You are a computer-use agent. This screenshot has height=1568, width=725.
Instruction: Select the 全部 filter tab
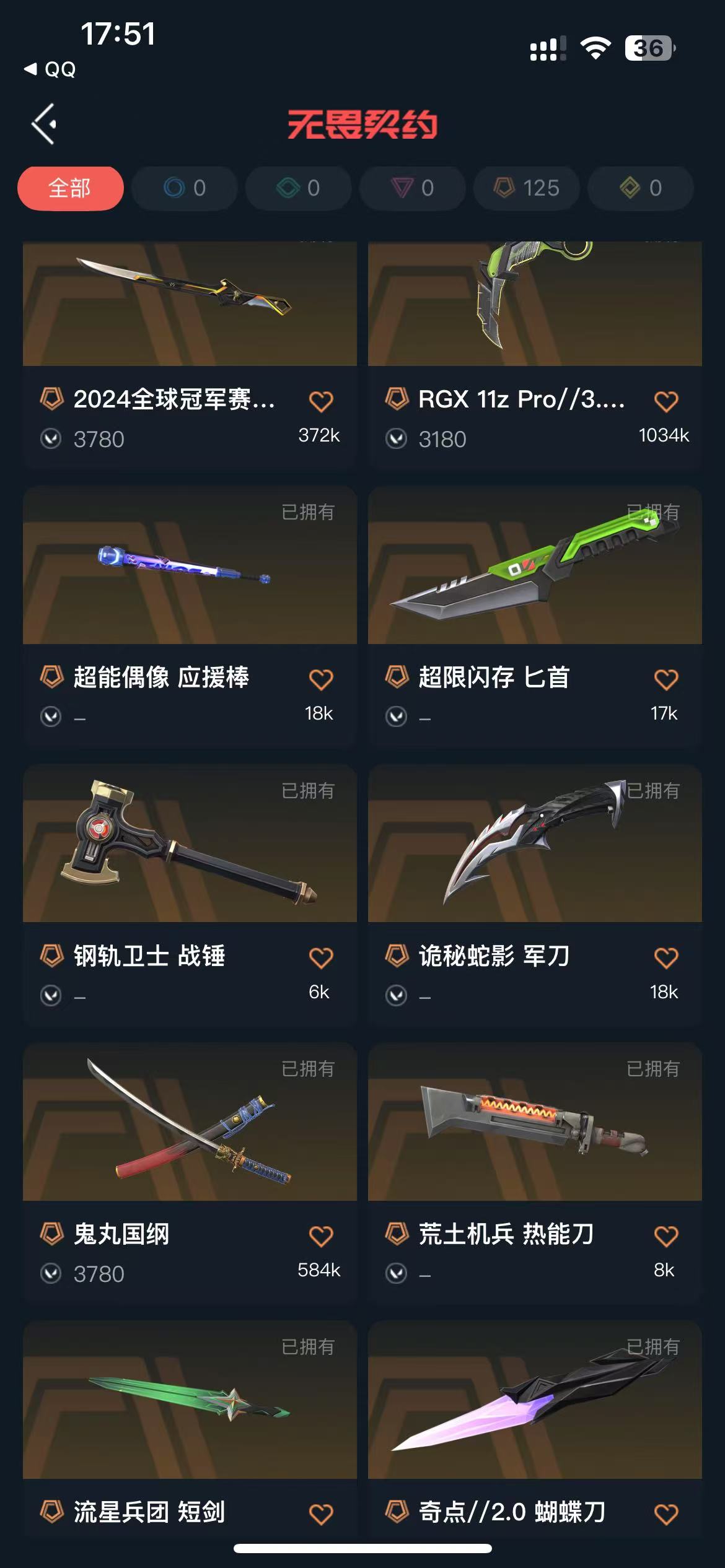pyautogui.click(x=70, y=188)
